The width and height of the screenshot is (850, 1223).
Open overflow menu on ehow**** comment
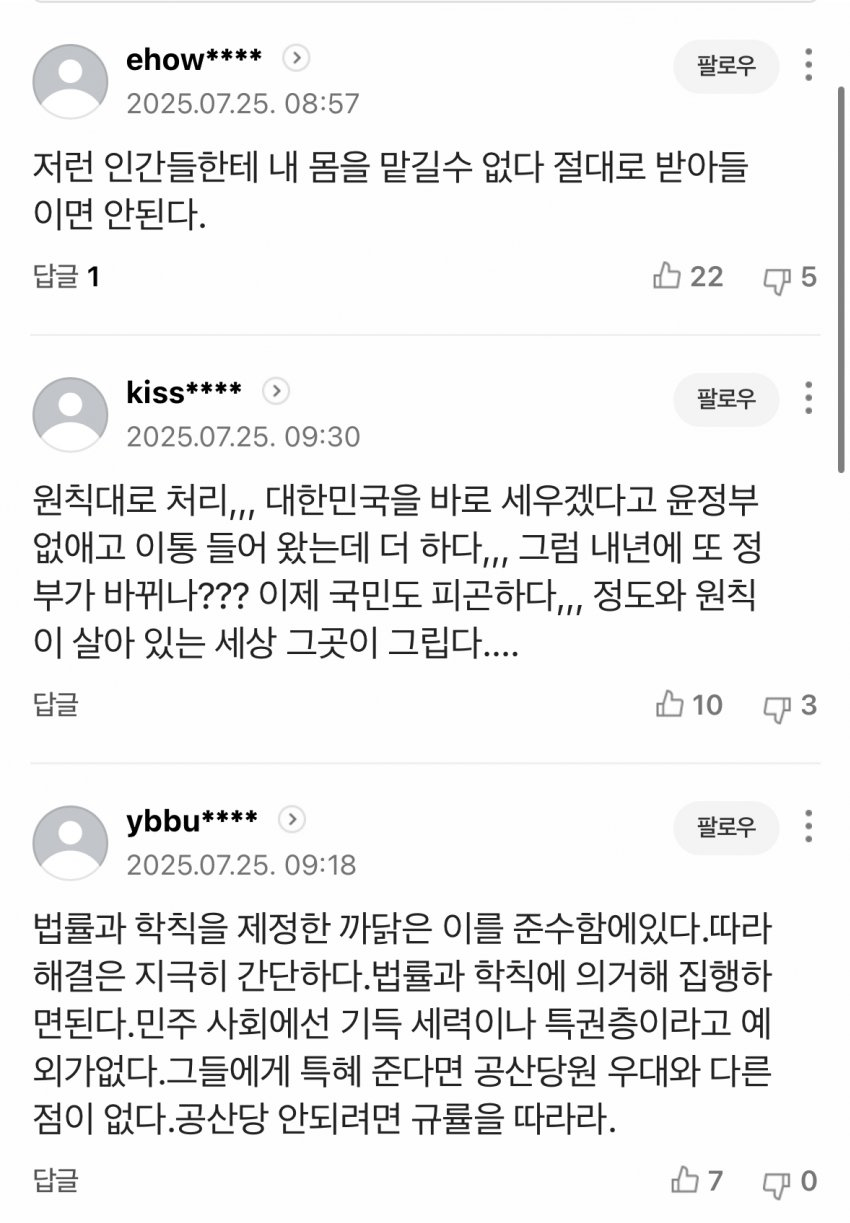coord(809,66)
